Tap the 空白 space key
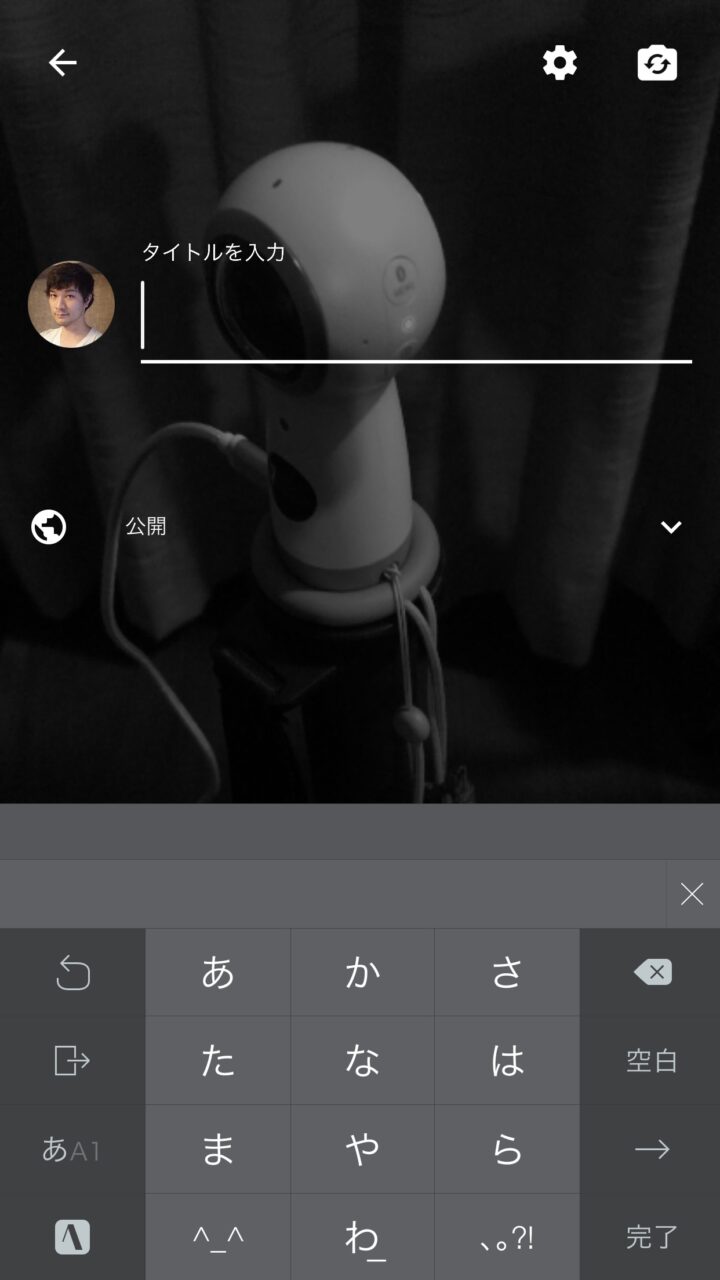This screenshot has height=1280, width=720. coord(652,1061)
